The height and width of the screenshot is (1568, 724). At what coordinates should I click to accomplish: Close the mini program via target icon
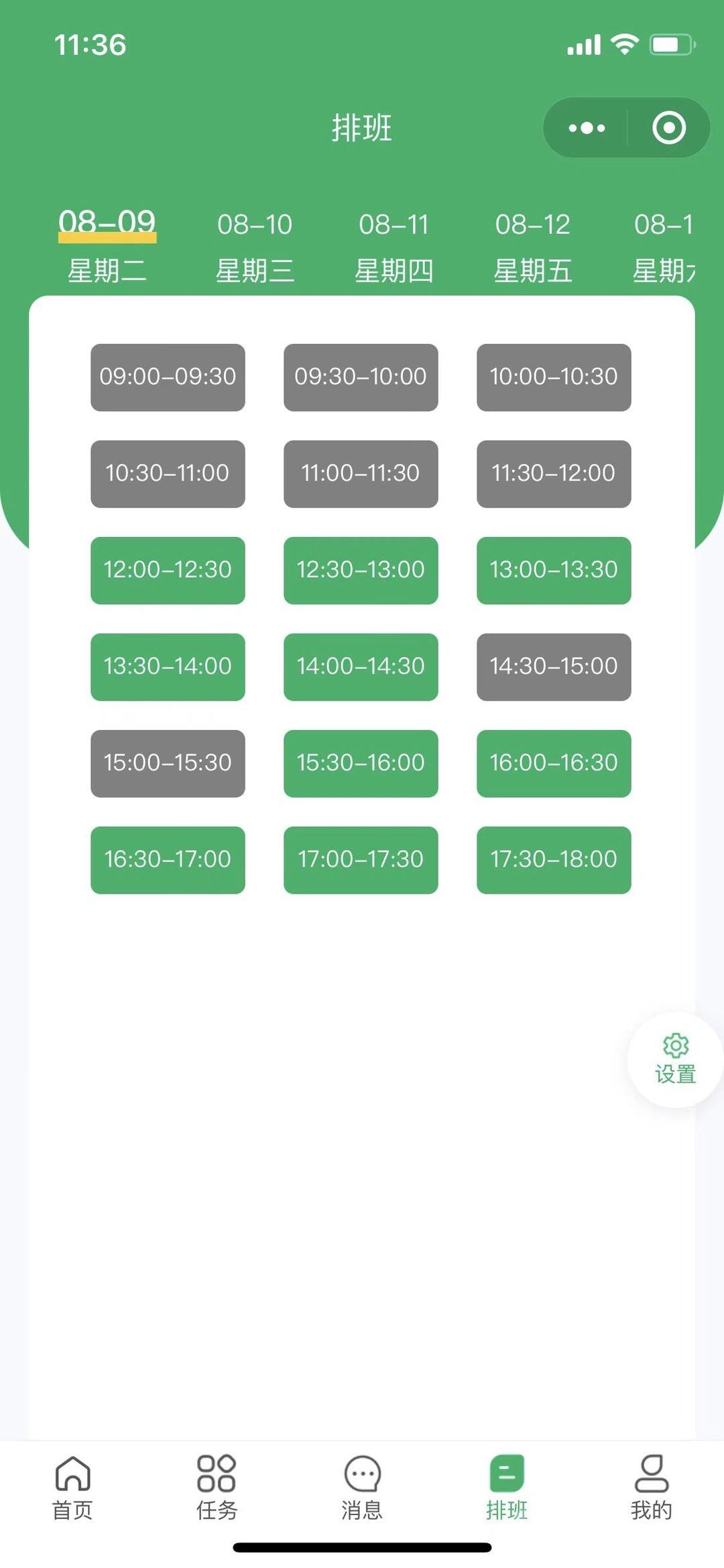point(668,127)
